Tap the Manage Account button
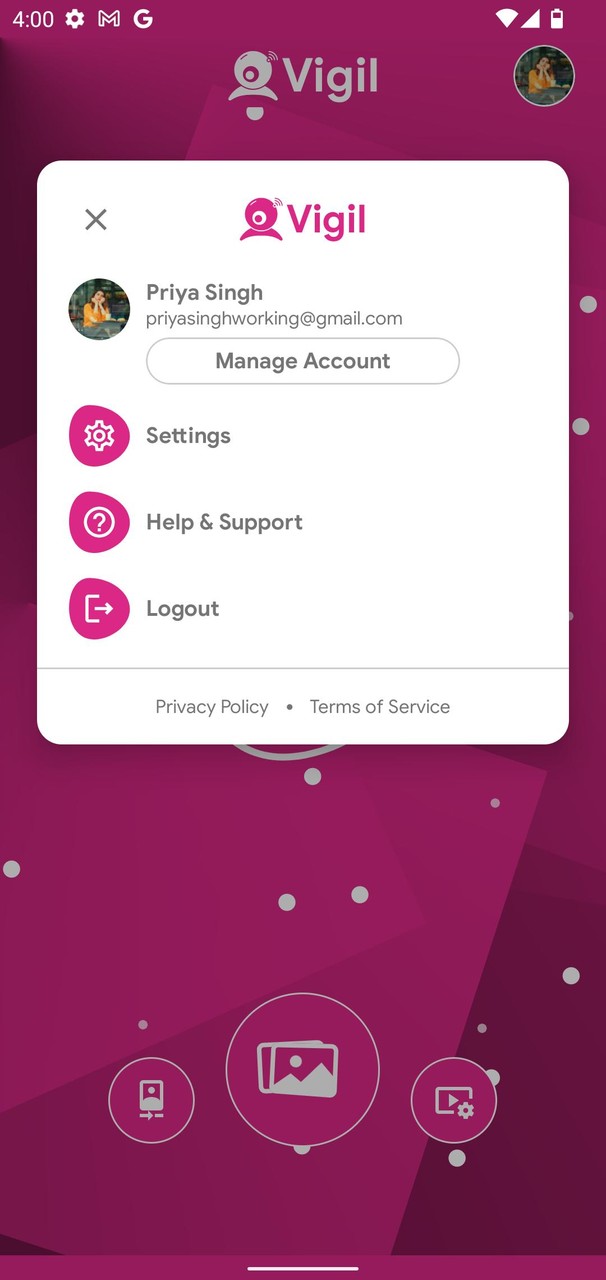This screenshot has height=1280, width=606. (302, 361)
